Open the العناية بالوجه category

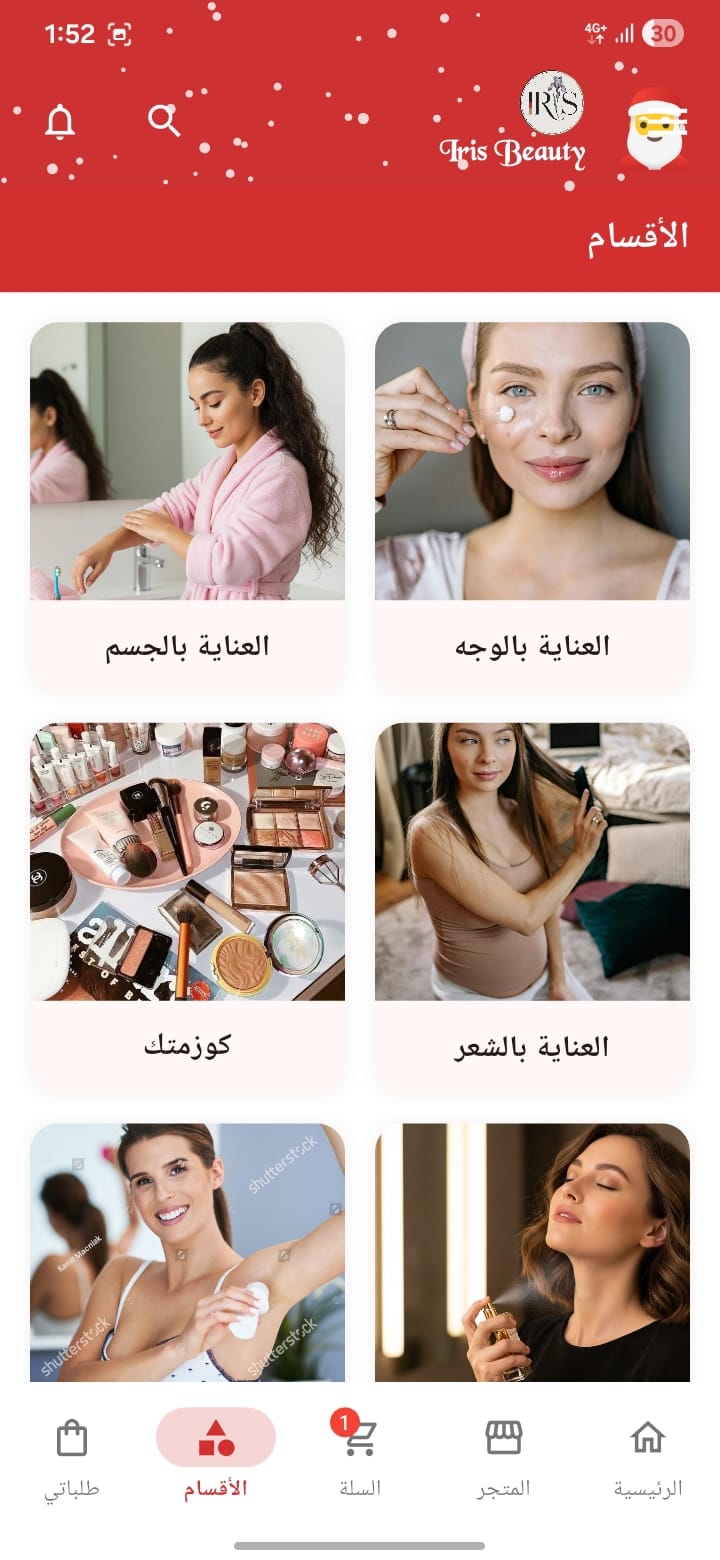533,460
